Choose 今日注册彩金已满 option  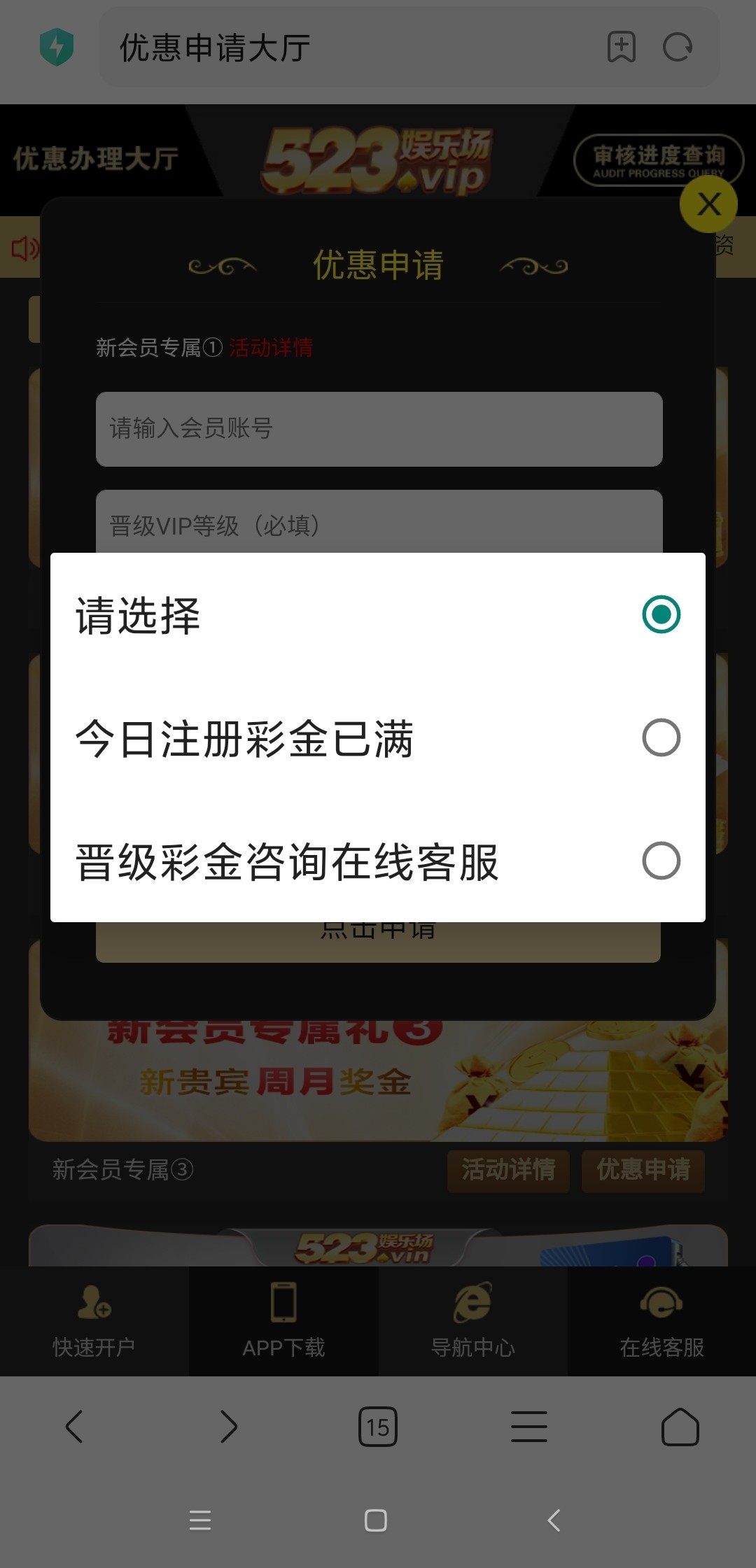pos(378,738)
